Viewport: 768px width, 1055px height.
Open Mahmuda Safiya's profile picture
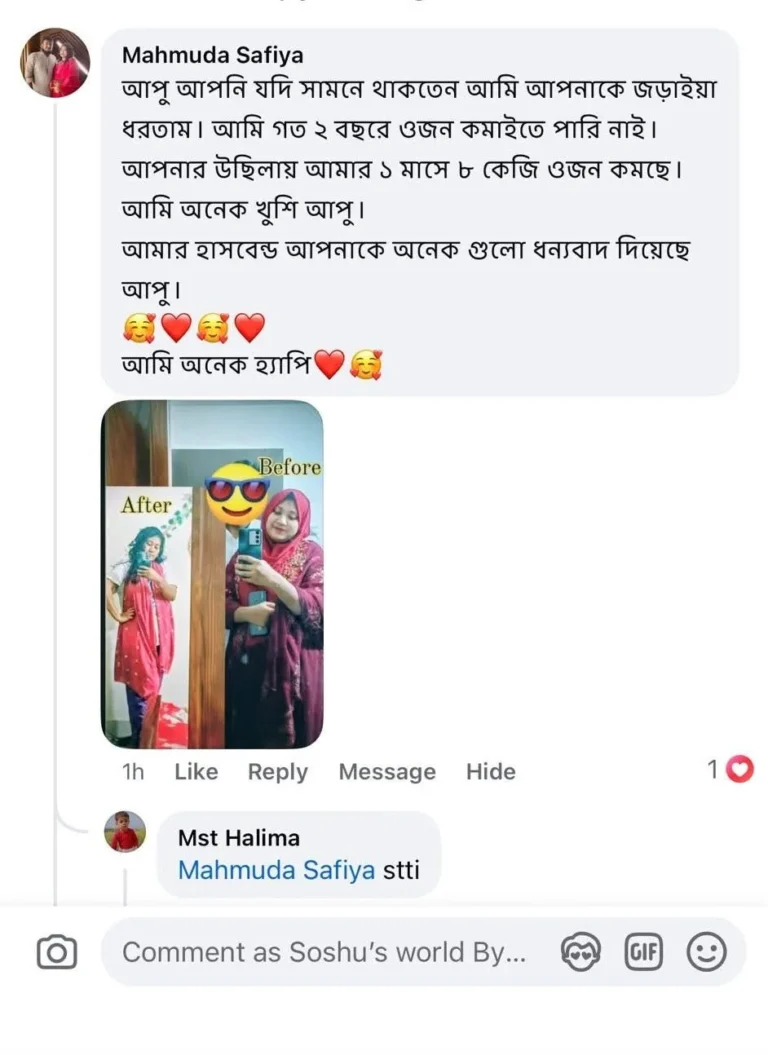click(55, 63)
